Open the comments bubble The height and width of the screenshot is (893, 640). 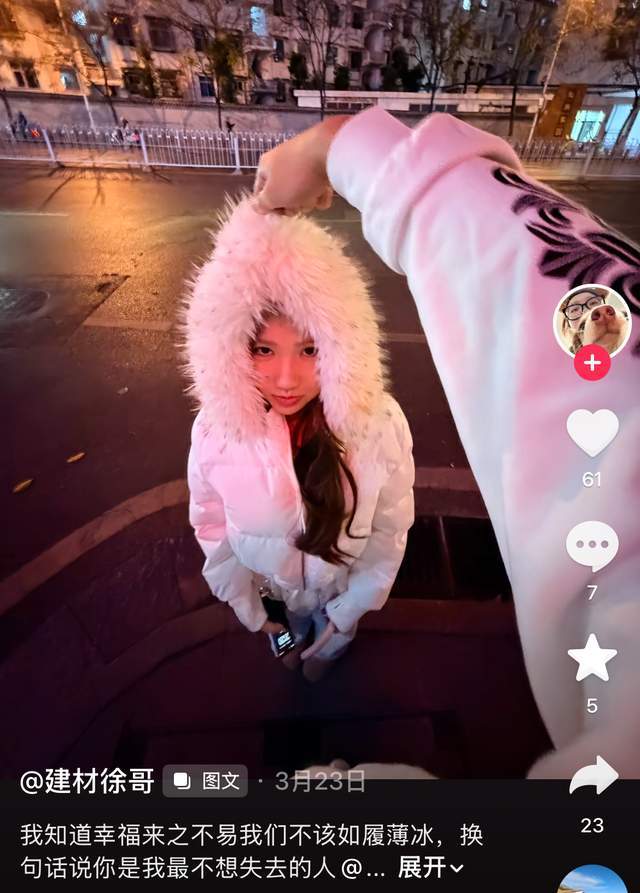592,547
